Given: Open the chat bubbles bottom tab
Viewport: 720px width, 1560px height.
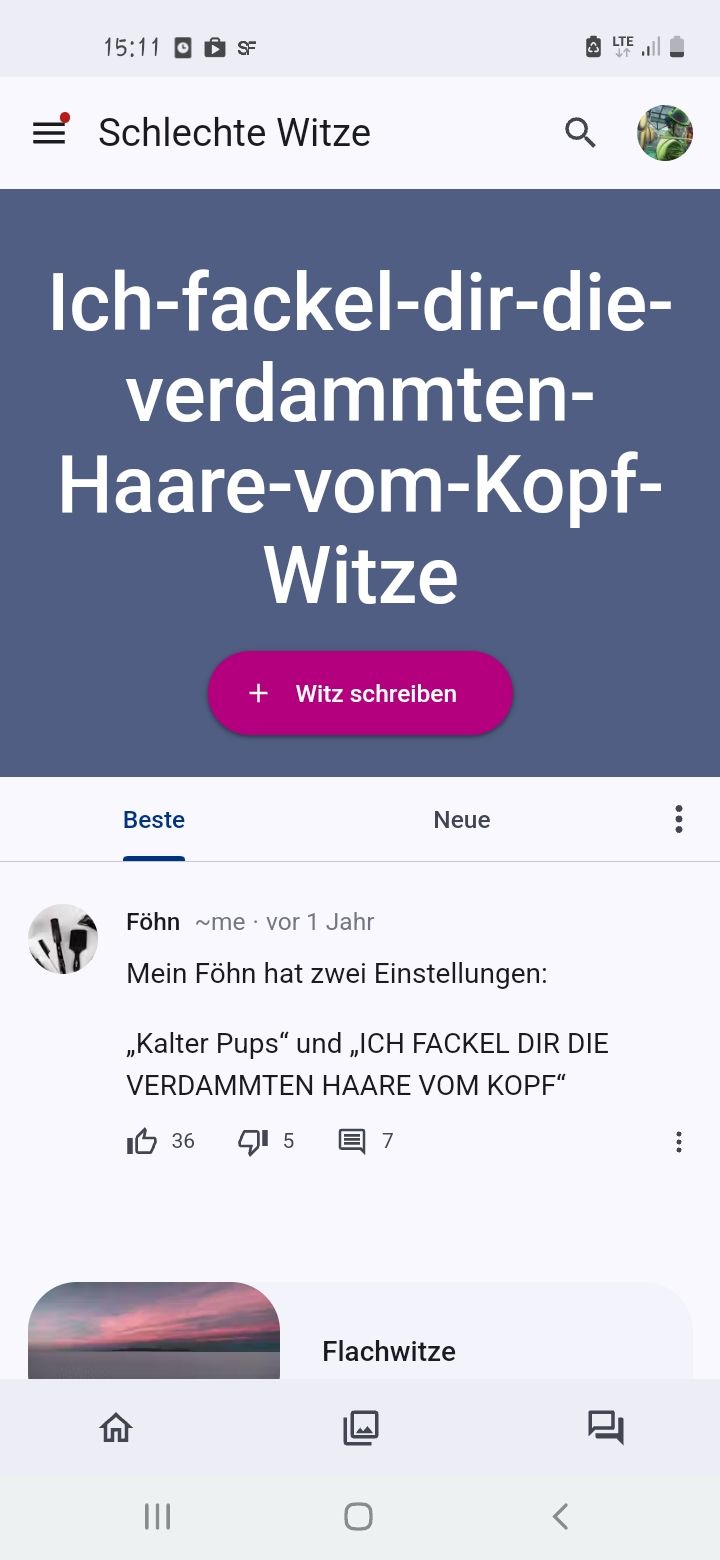Looking at the screenshot, I should click(605, 1427).
